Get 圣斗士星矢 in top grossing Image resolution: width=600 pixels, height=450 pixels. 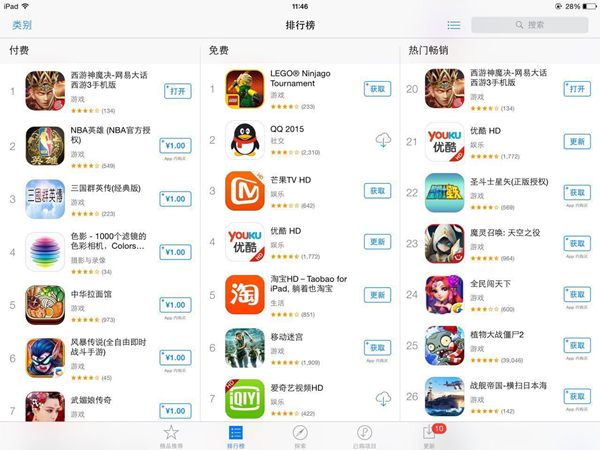(x=577, y=192)
